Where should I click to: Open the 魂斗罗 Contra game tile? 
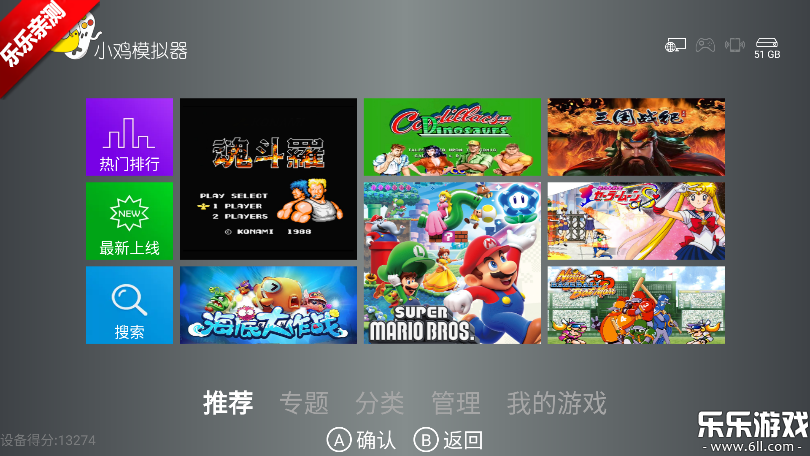[268, 179]
